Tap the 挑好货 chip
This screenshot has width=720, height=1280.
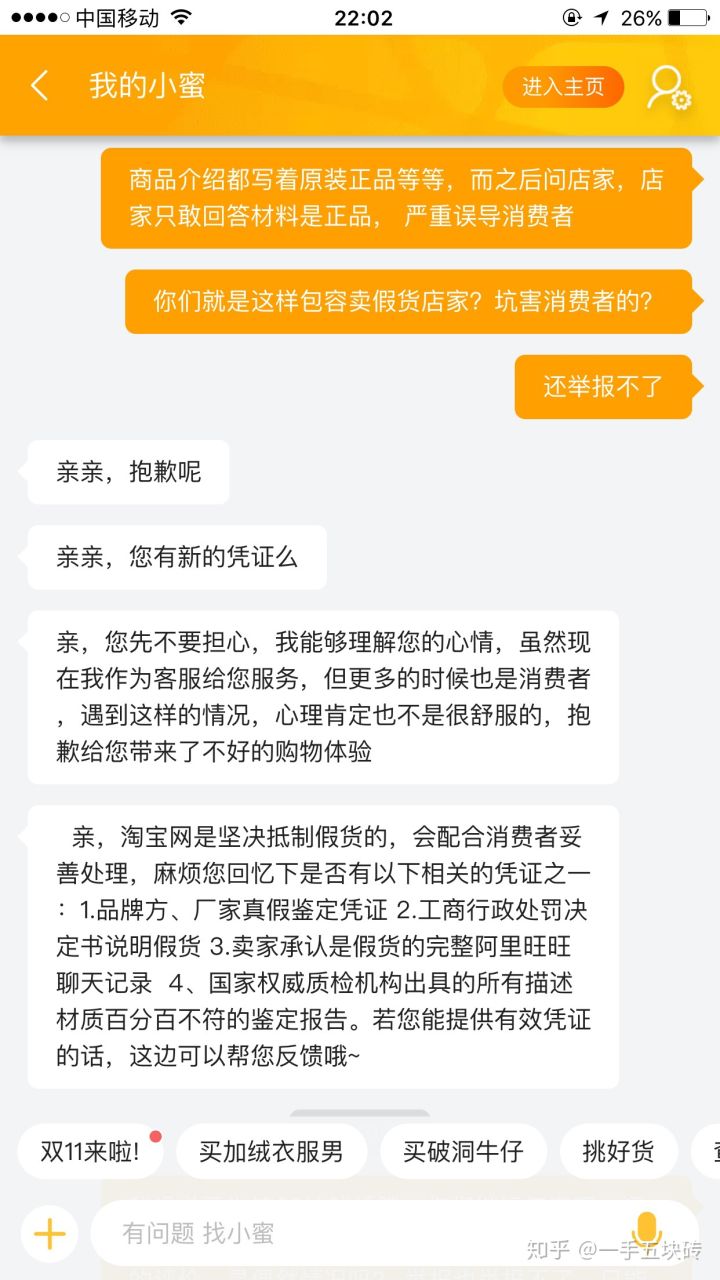[618, 1151]
